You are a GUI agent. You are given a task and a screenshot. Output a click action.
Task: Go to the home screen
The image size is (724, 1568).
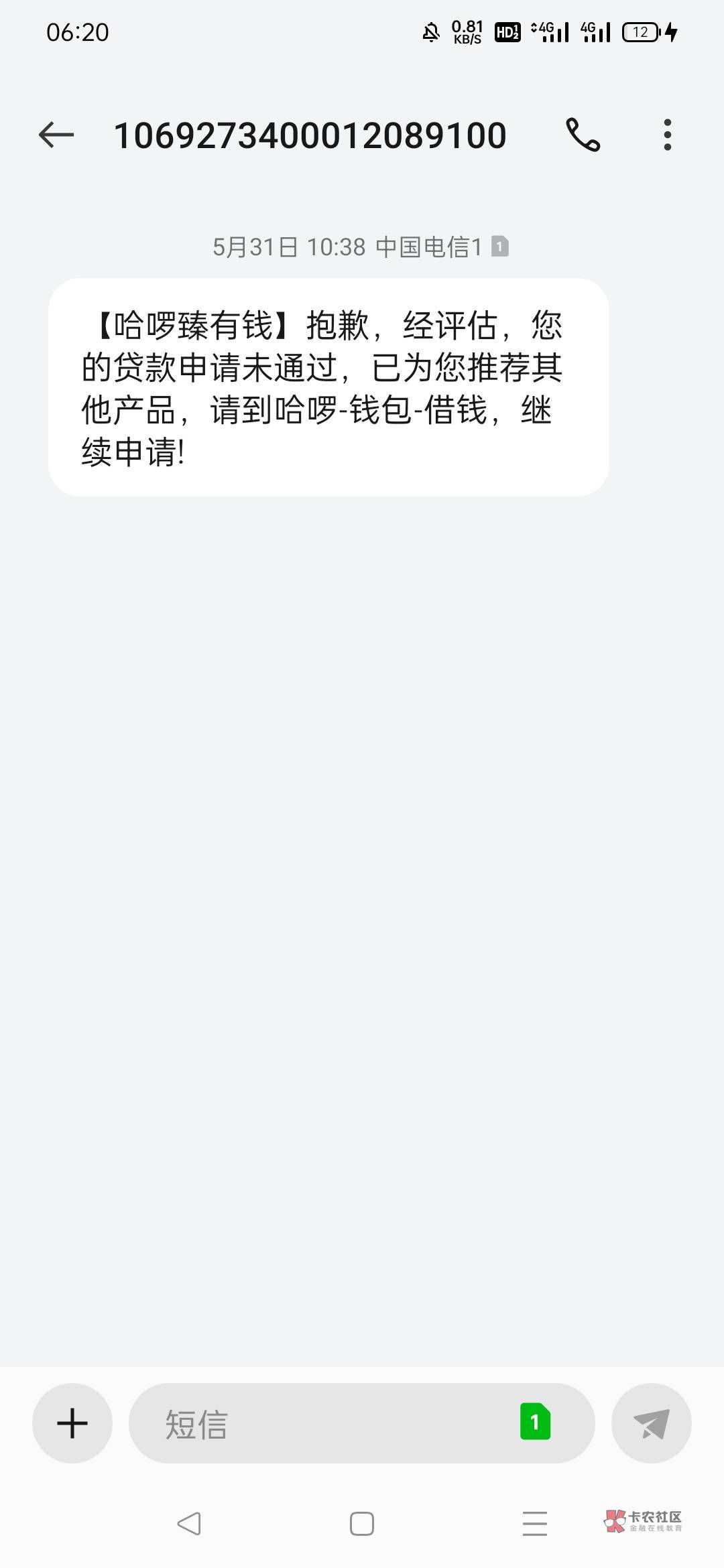tap(362, 1524)
